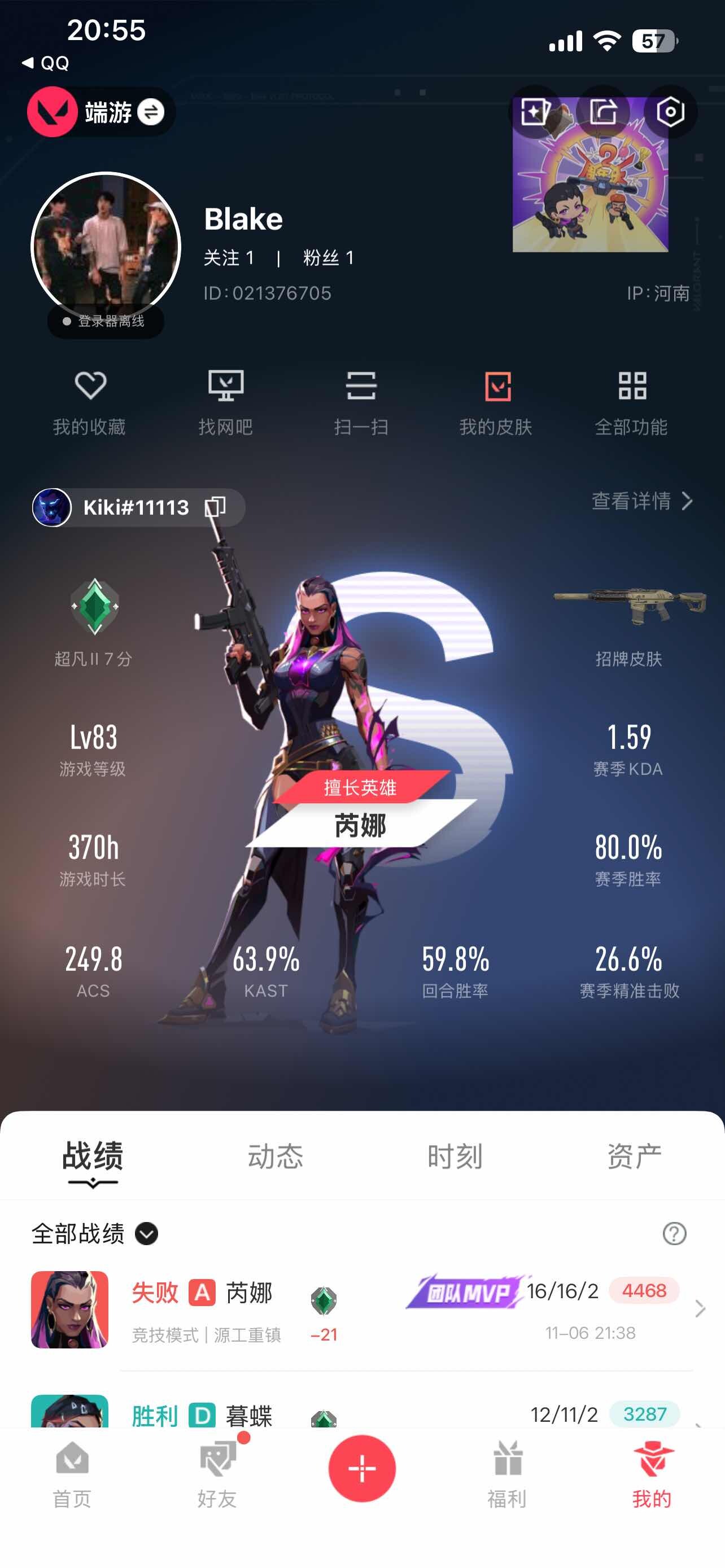Viewport: 725px width, 1568px height.
Task: Tap the share icon at top
Action: click(603, 112)
